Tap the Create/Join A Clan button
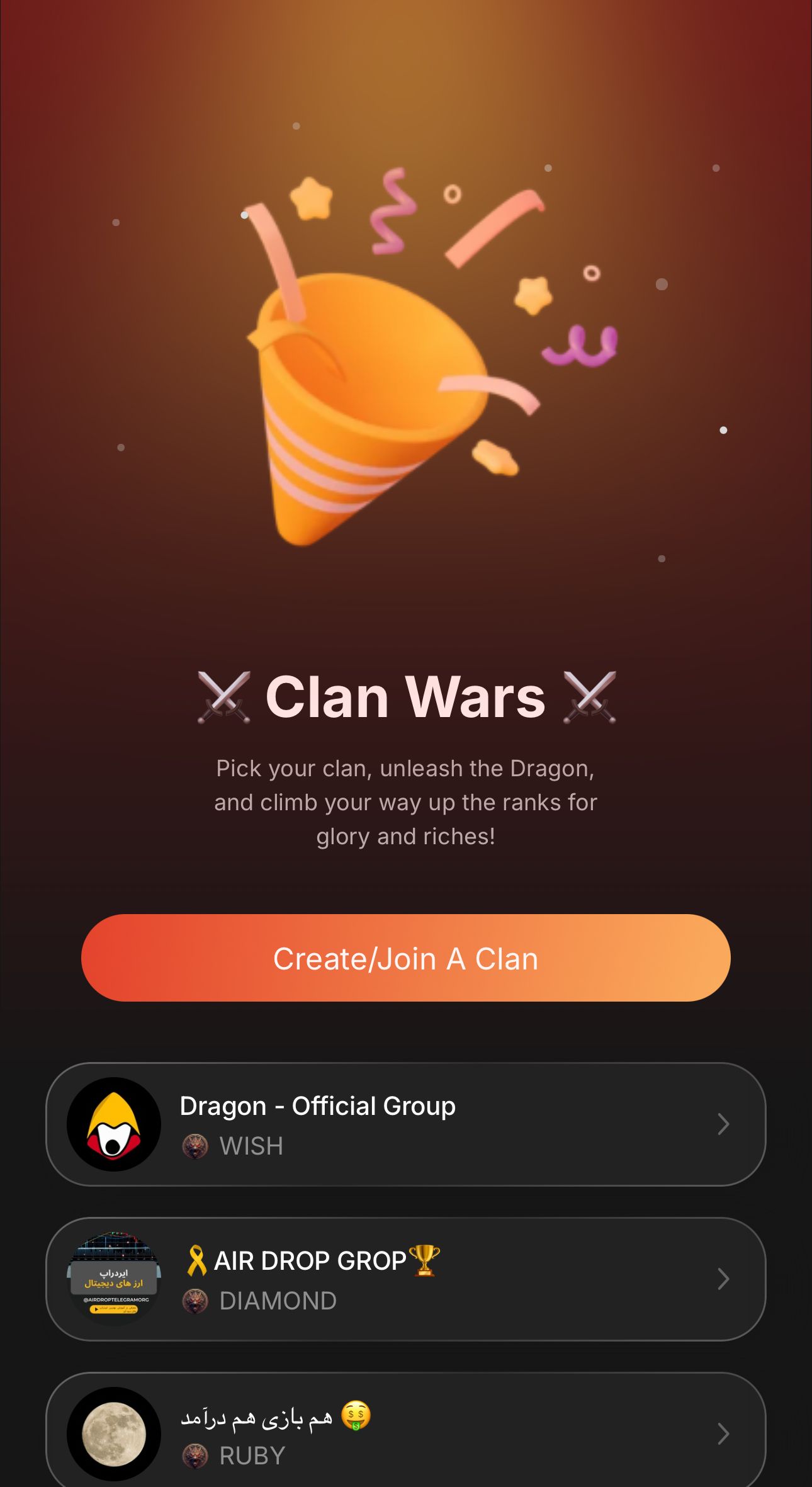The width and height of the screenshot is (812, 1487). coord(405,958)
